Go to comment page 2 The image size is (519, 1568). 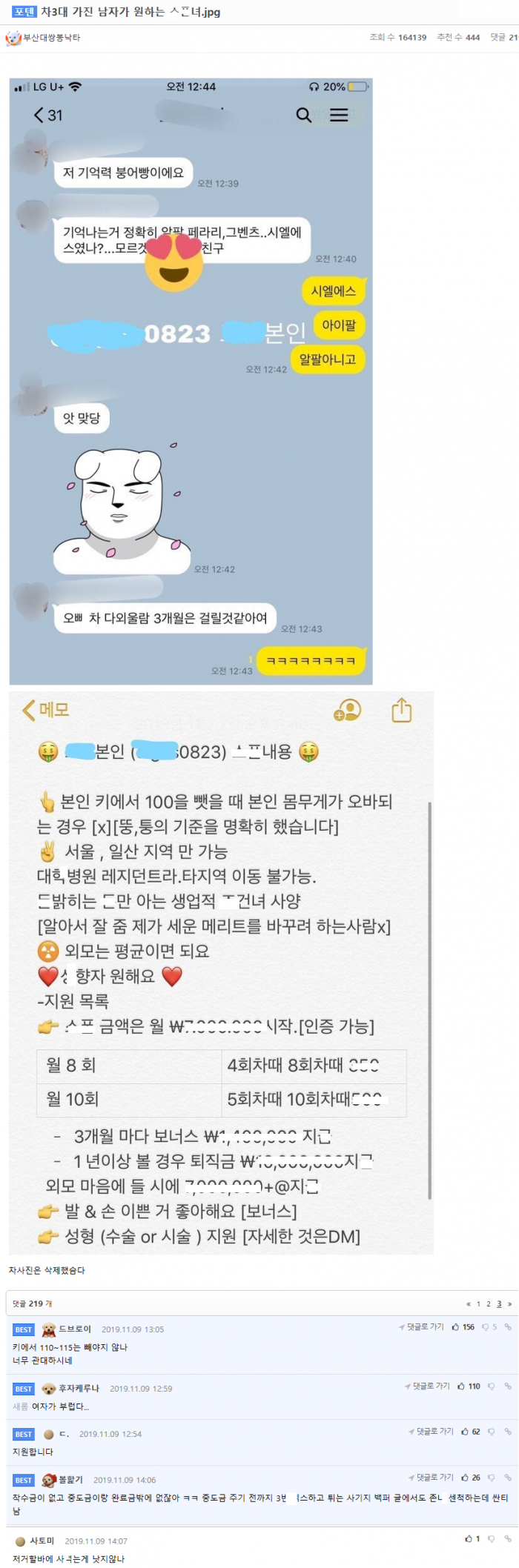point(488,1303)
